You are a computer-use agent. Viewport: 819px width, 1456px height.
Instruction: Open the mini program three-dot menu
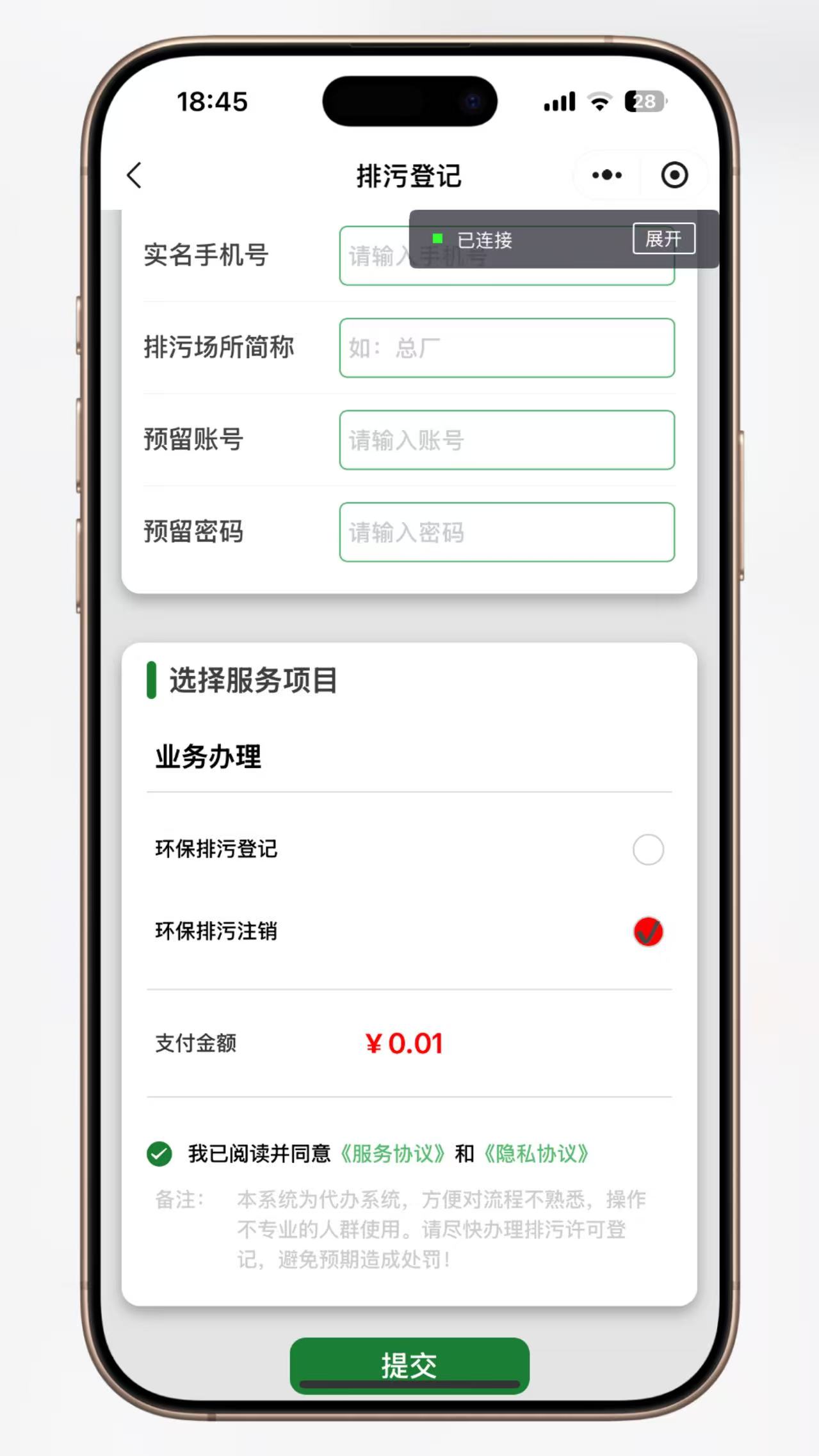click(607, 175)
